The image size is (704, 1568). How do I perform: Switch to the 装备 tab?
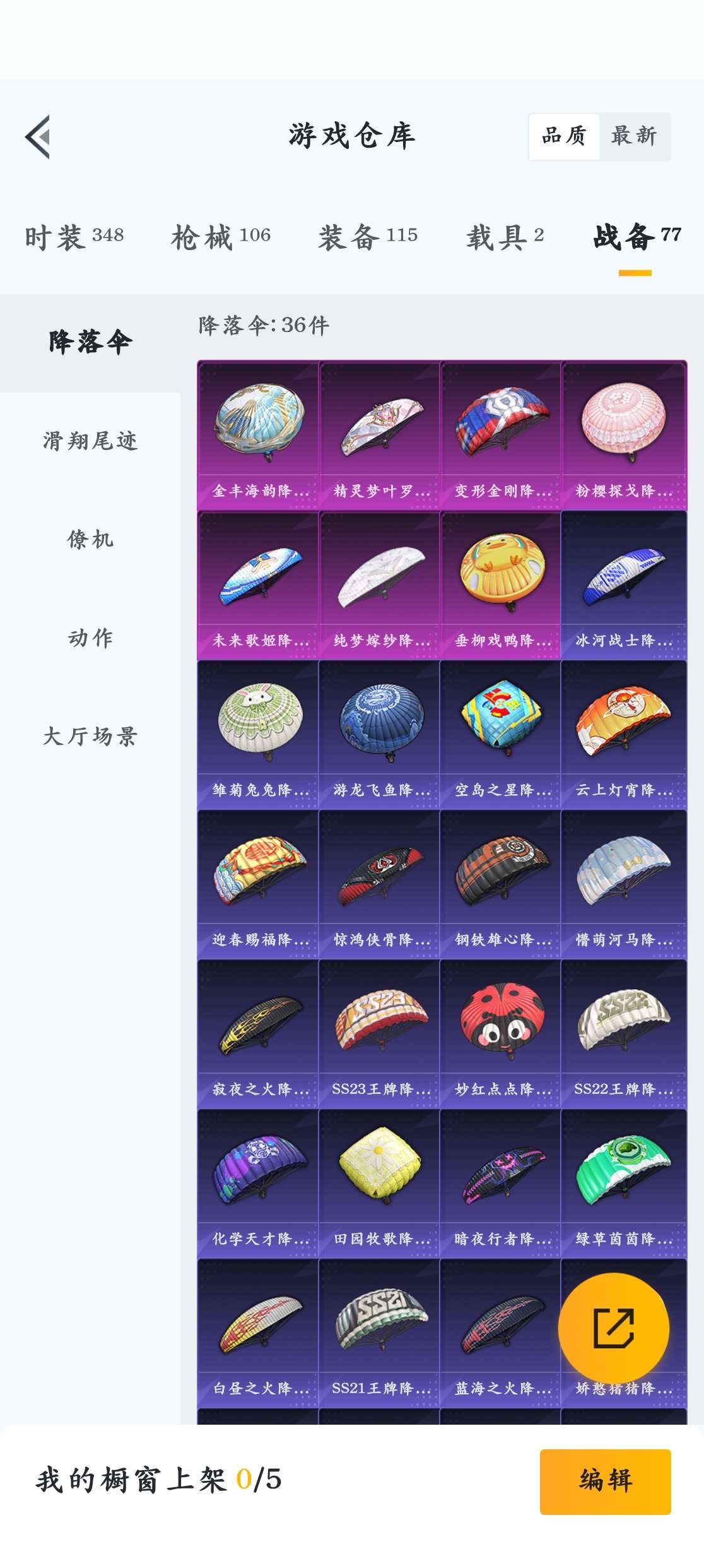tap(368, 237)
